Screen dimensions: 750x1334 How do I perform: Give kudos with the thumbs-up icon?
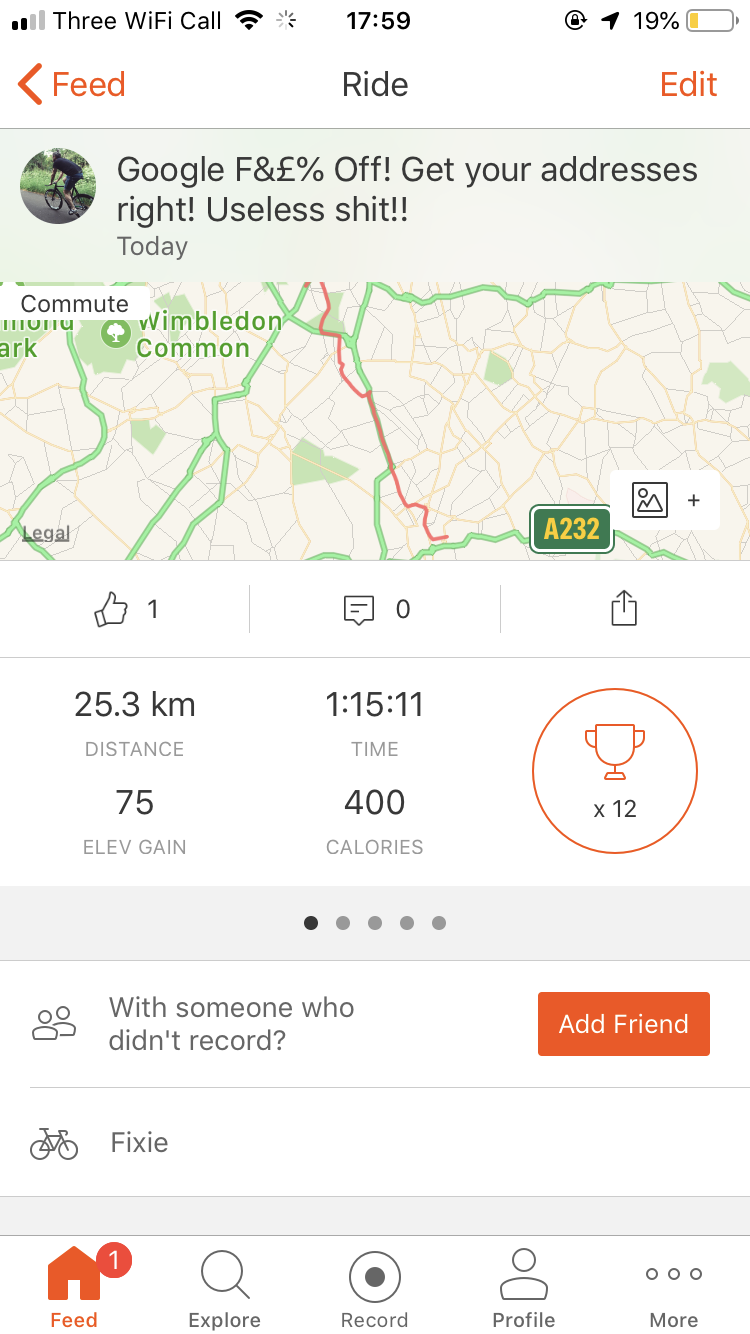coord(112,609)
